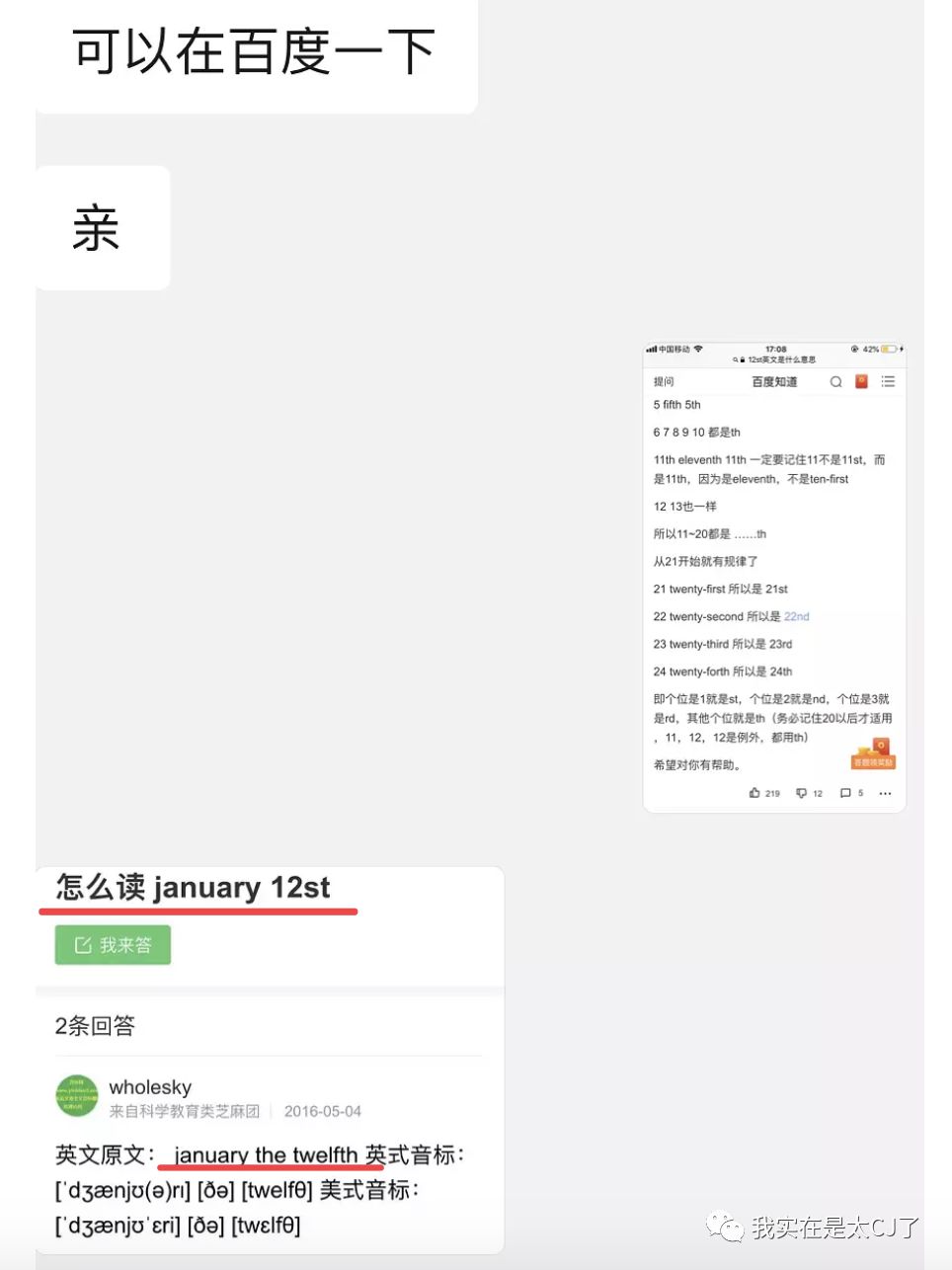The height and width of the screenshot is (1270, 952).
Task: Like the answer with the thumbs-up toggle
Action: pyautogui.click(x=756, y=793)
